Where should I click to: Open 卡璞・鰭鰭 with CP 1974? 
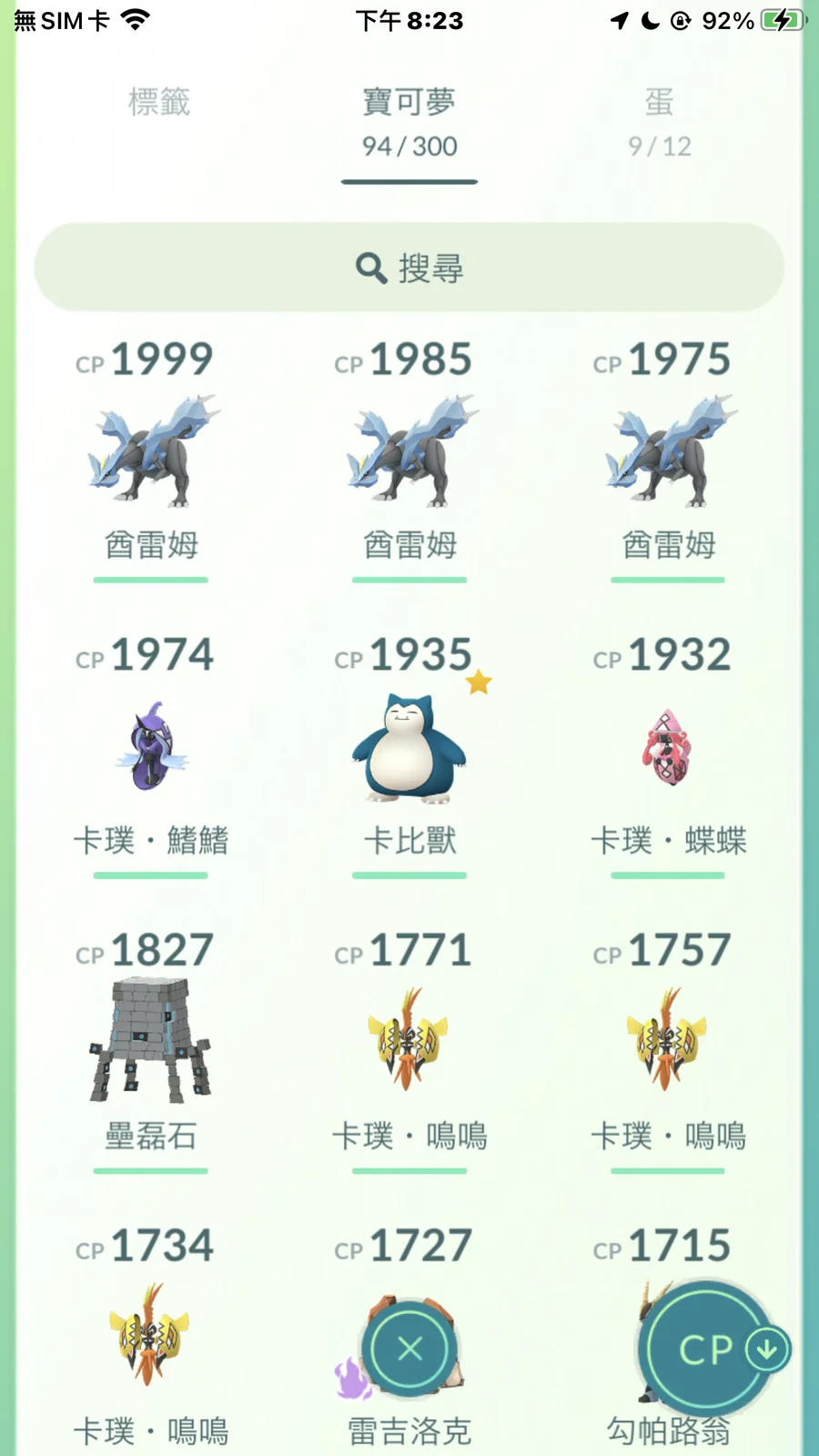tap(151, 748)
